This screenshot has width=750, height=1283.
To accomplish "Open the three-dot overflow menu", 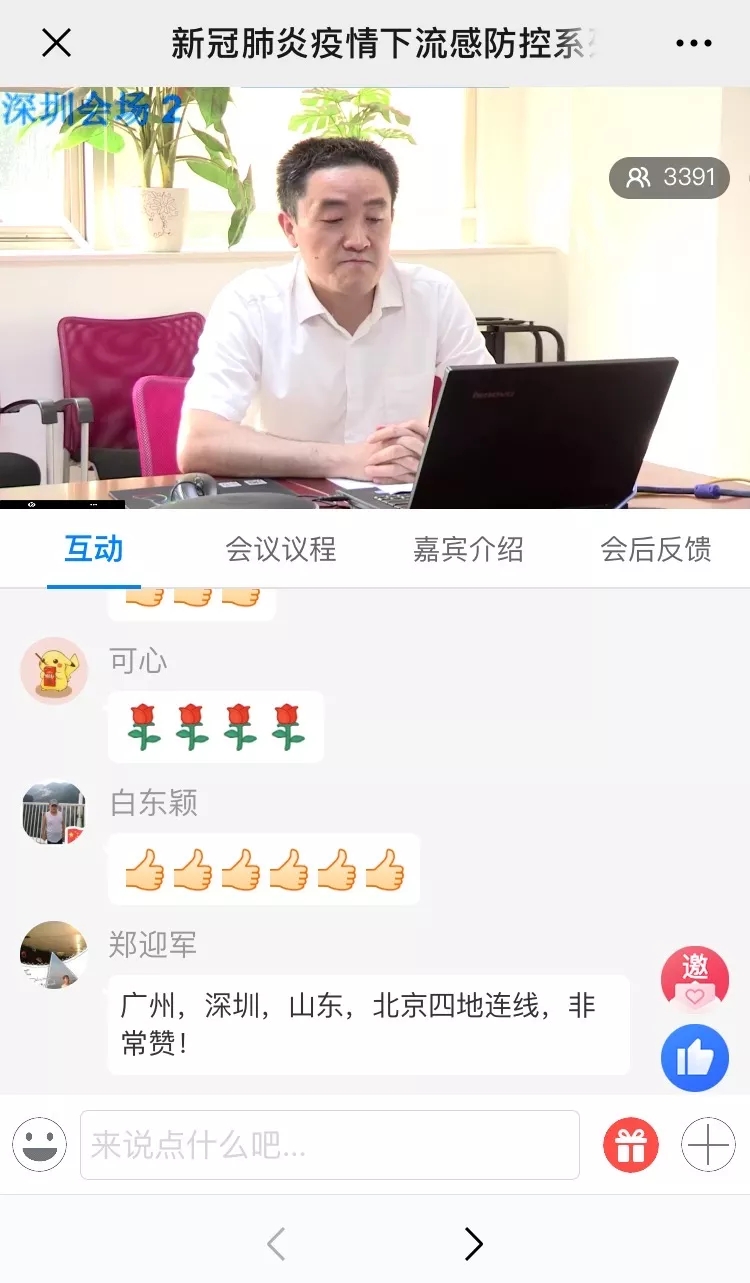I will point(694,43).
